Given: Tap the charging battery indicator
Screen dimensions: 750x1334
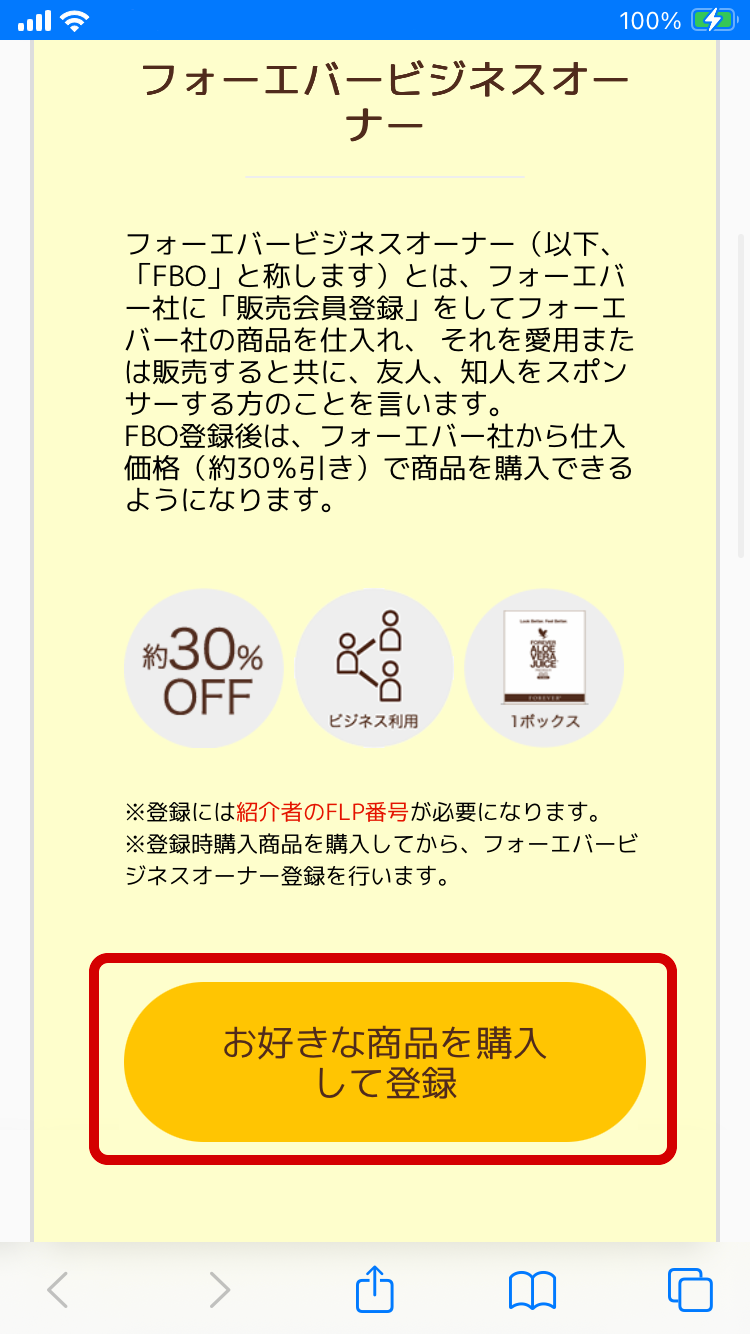Looking at the screenshot, I should [712, 17].
